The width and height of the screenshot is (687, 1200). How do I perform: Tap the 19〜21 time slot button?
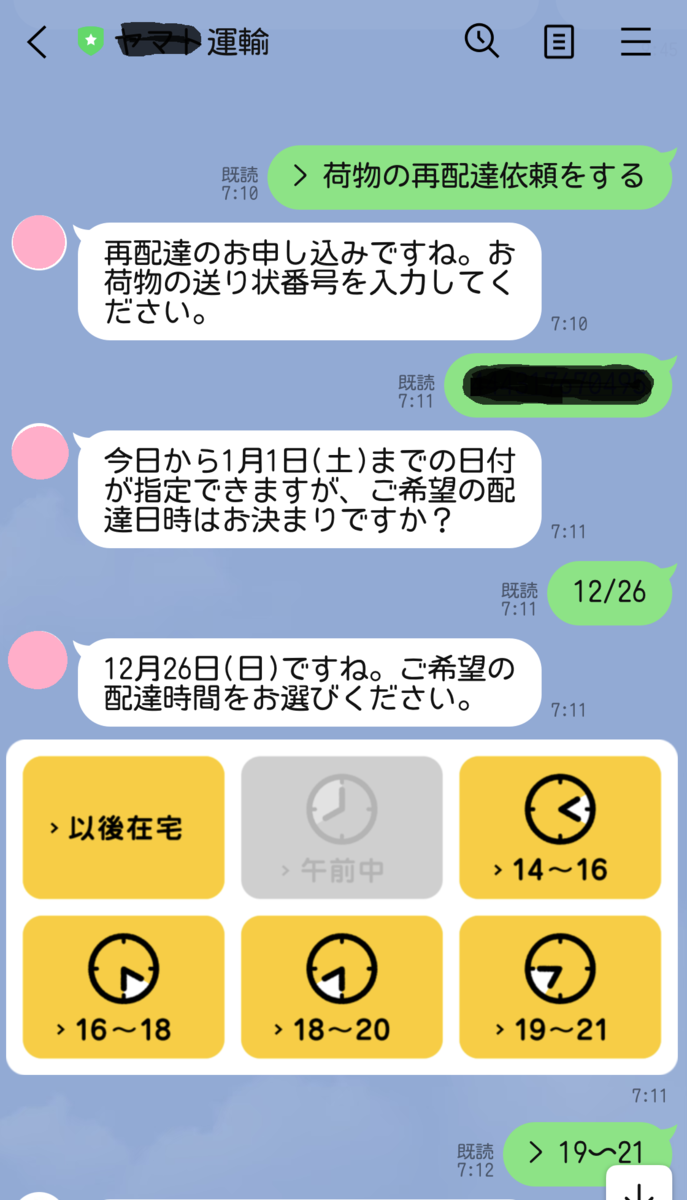click(x=560, y=986)
